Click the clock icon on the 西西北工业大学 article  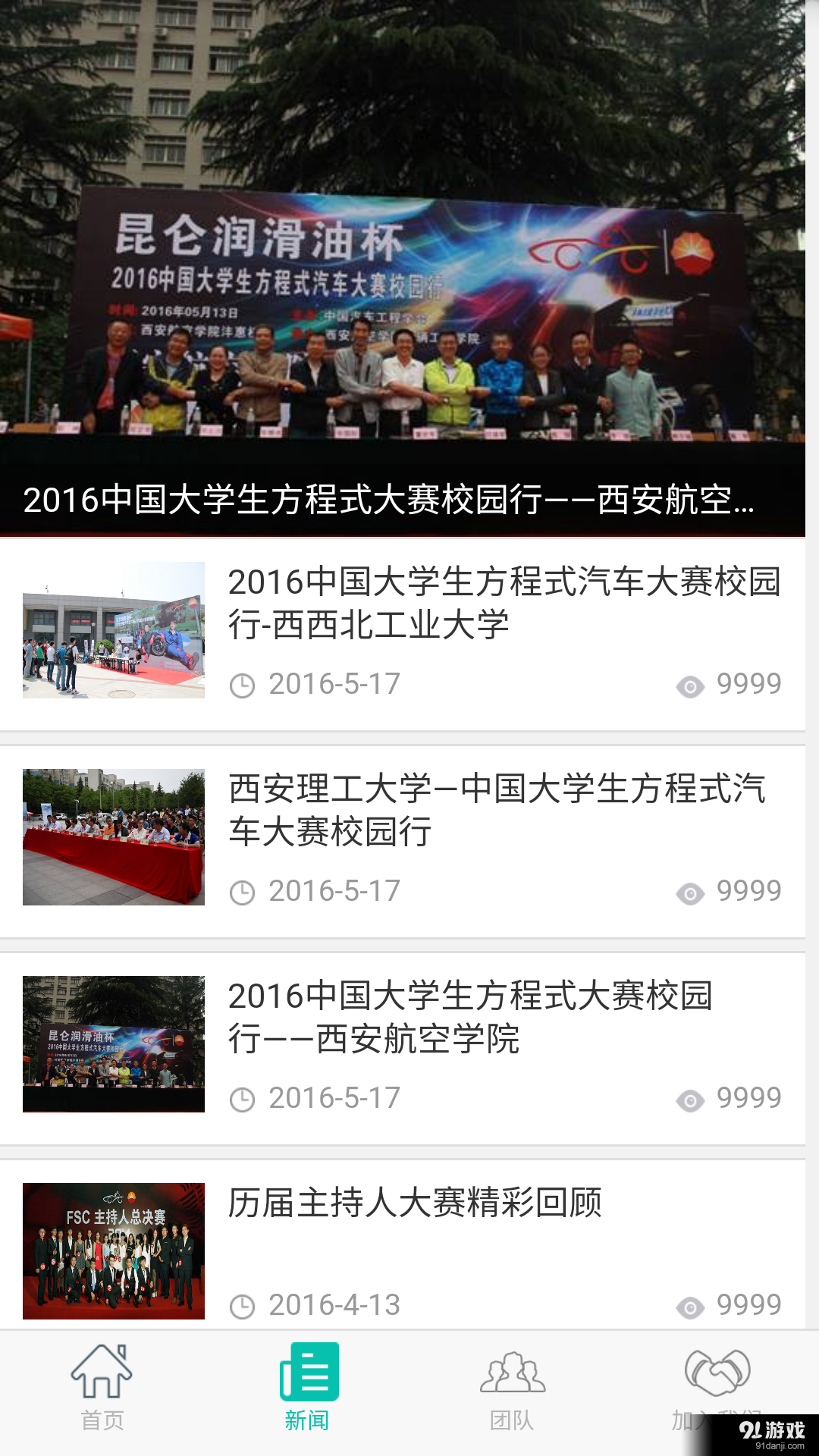pyautogui.click(x=241, y=683)
